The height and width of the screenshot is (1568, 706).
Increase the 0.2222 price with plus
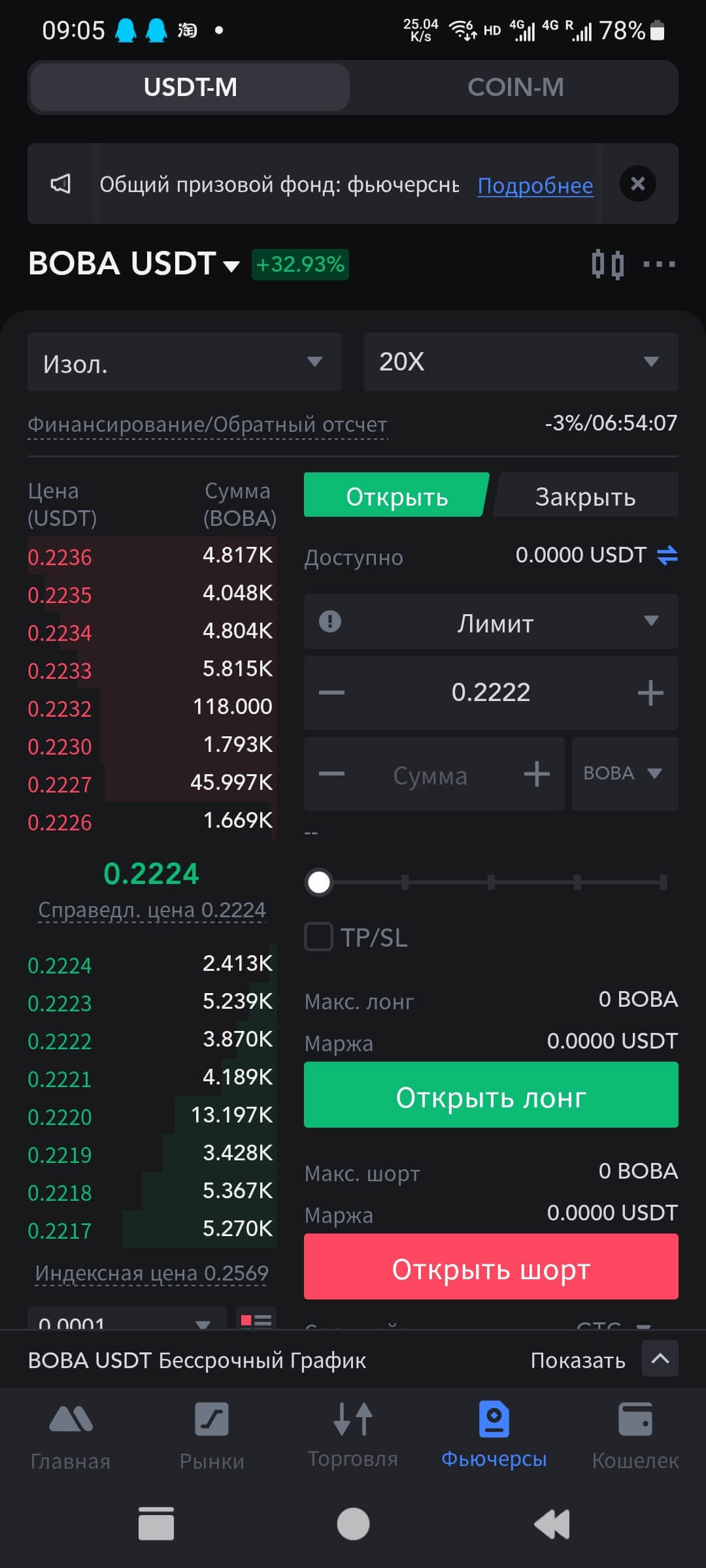(650, 693)
